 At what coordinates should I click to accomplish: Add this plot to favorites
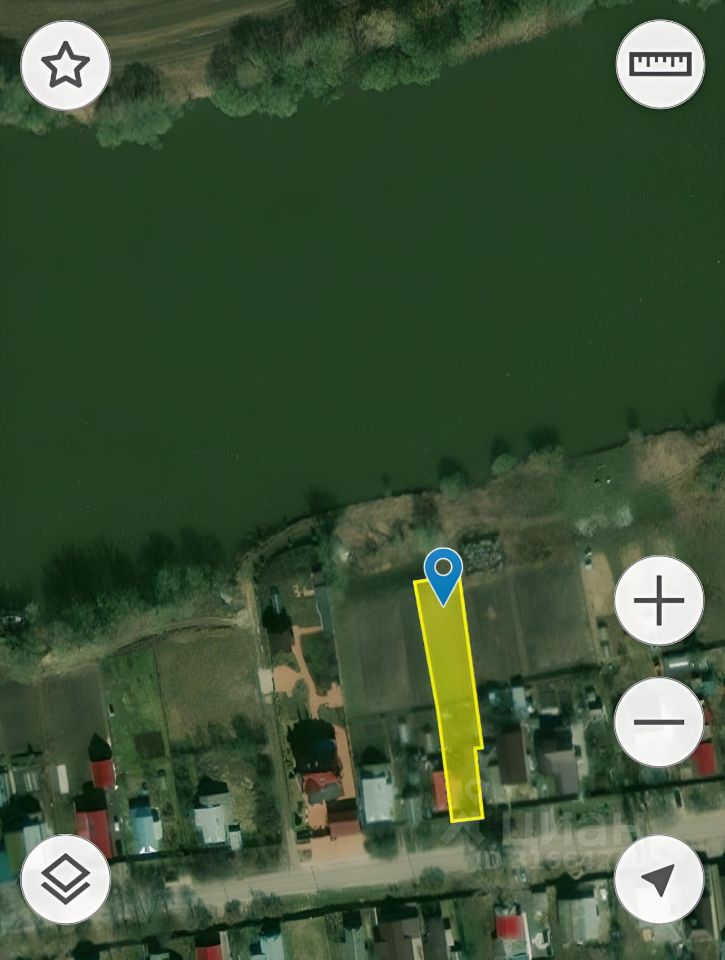[x=65, y=65]
